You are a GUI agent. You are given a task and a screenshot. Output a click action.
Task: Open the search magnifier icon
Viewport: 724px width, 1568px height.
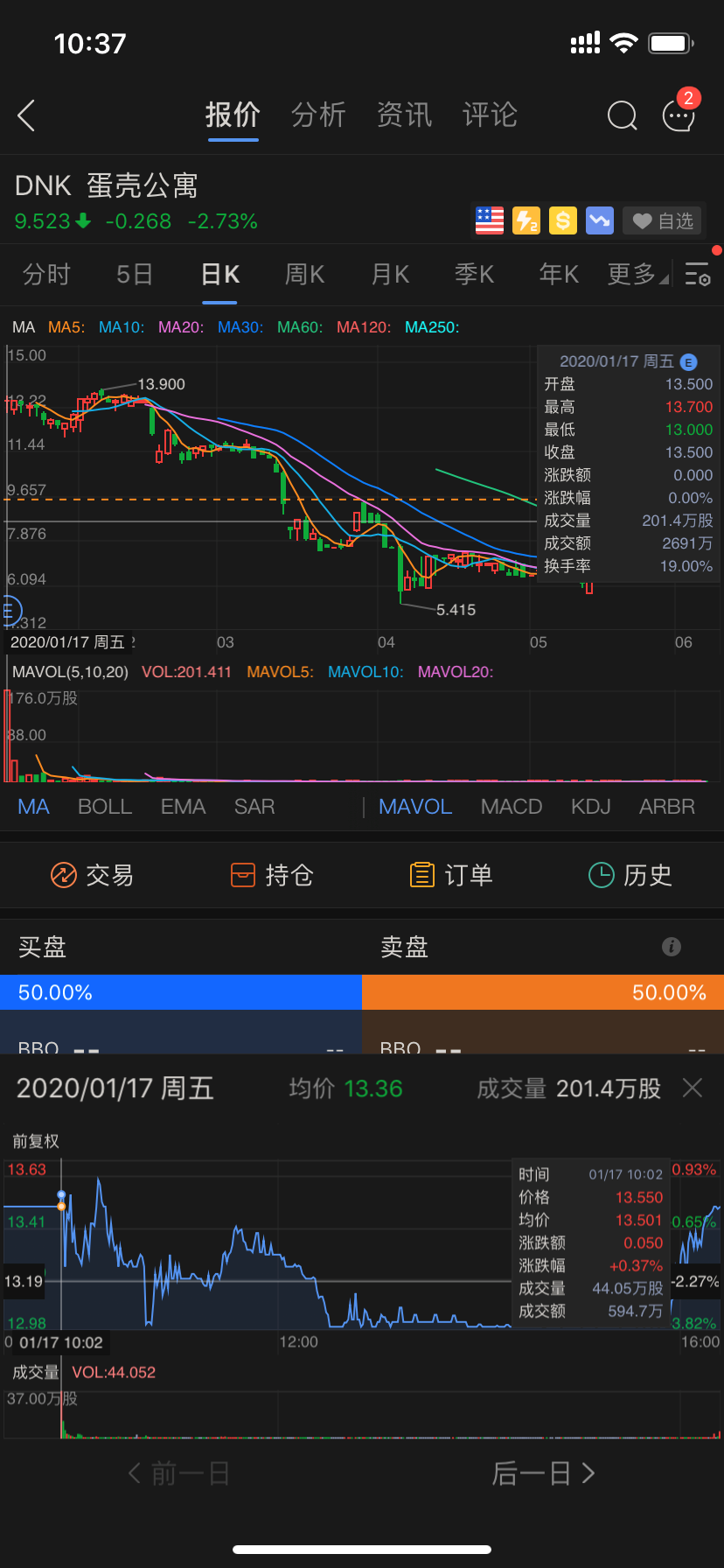(622, 115)
